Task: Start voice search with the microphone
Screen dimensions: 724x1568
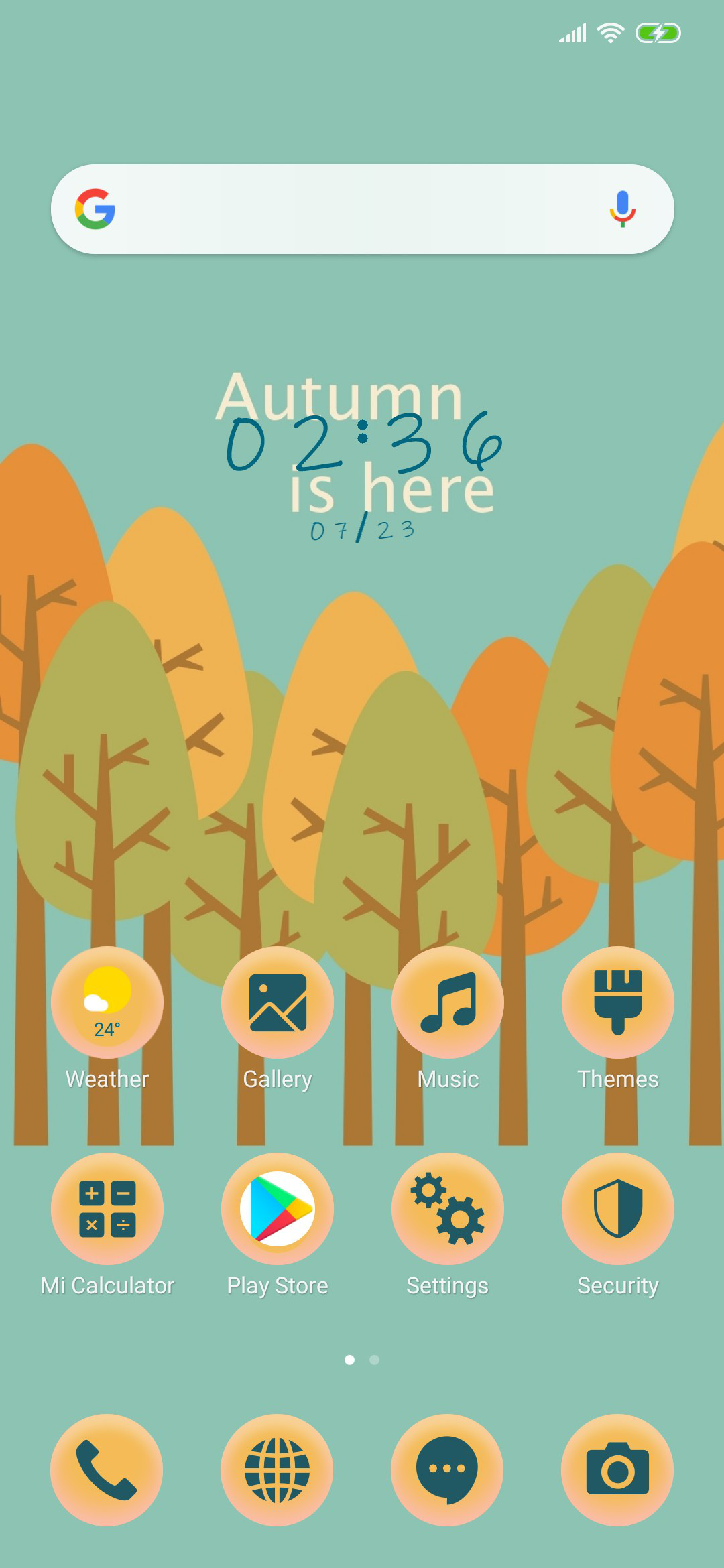Action: (x=622, y=209)
